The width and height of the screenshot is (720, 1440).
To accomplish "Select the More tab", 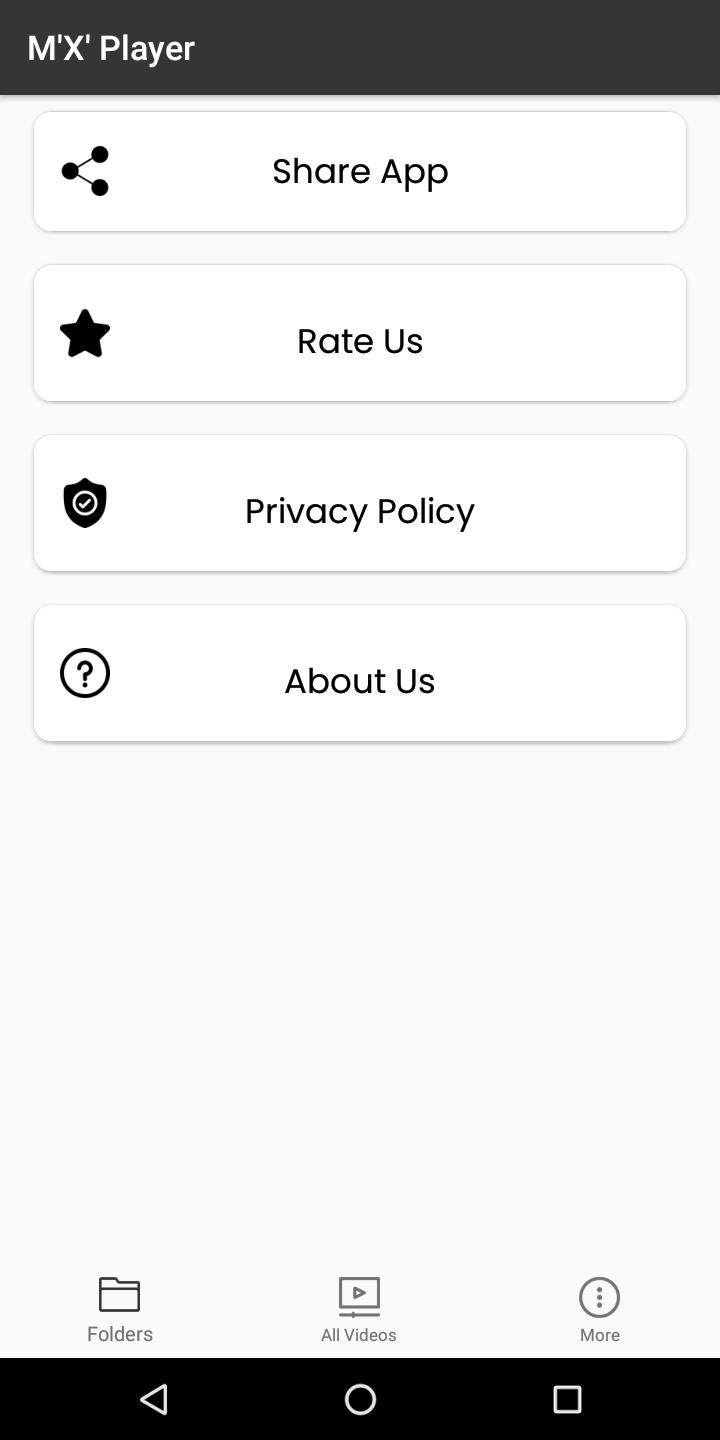I will 600,1310.
